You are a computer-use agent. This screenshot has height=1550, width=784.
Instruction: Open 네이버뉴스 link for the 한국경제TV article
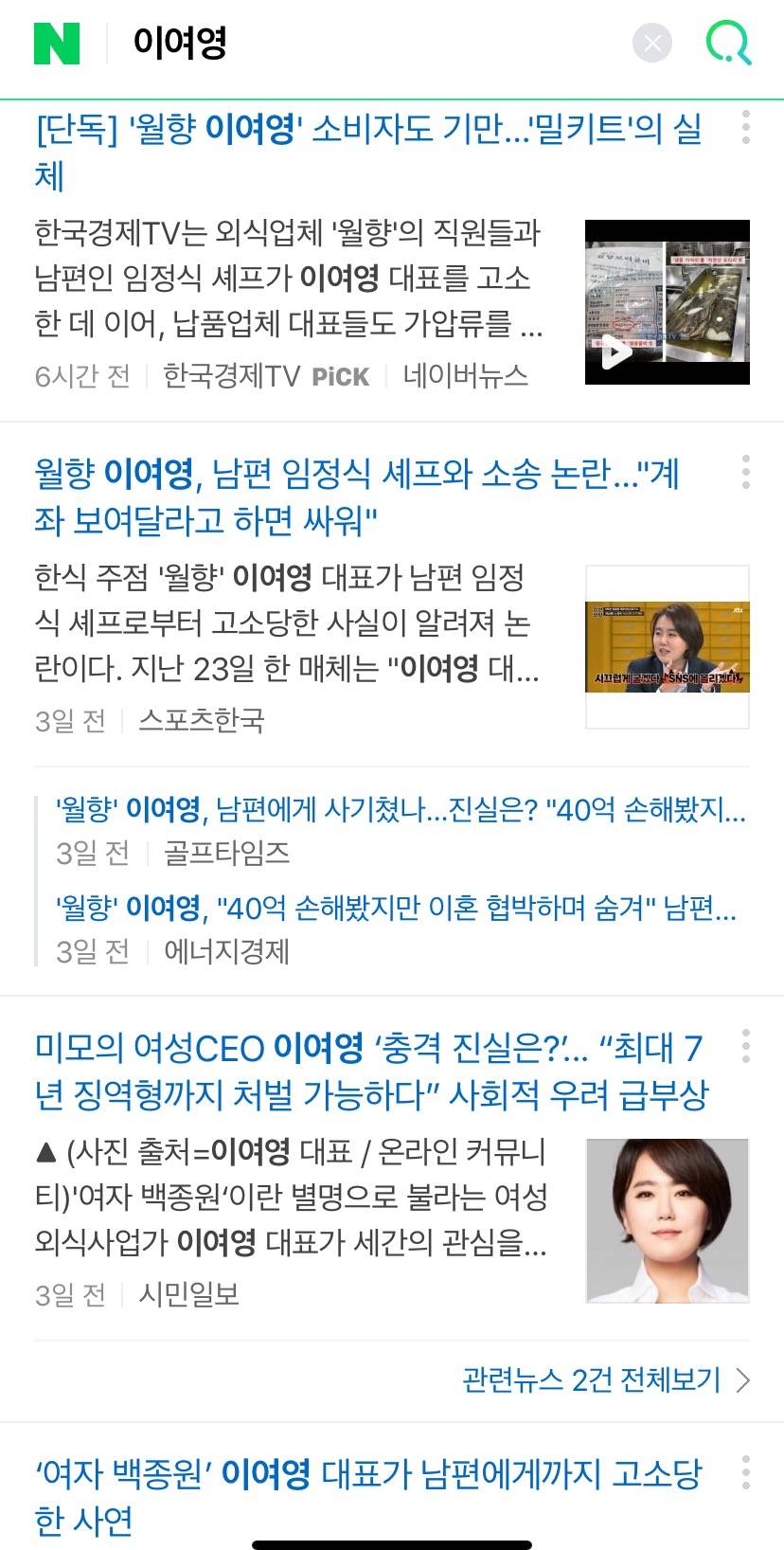[x=465, y=376]
